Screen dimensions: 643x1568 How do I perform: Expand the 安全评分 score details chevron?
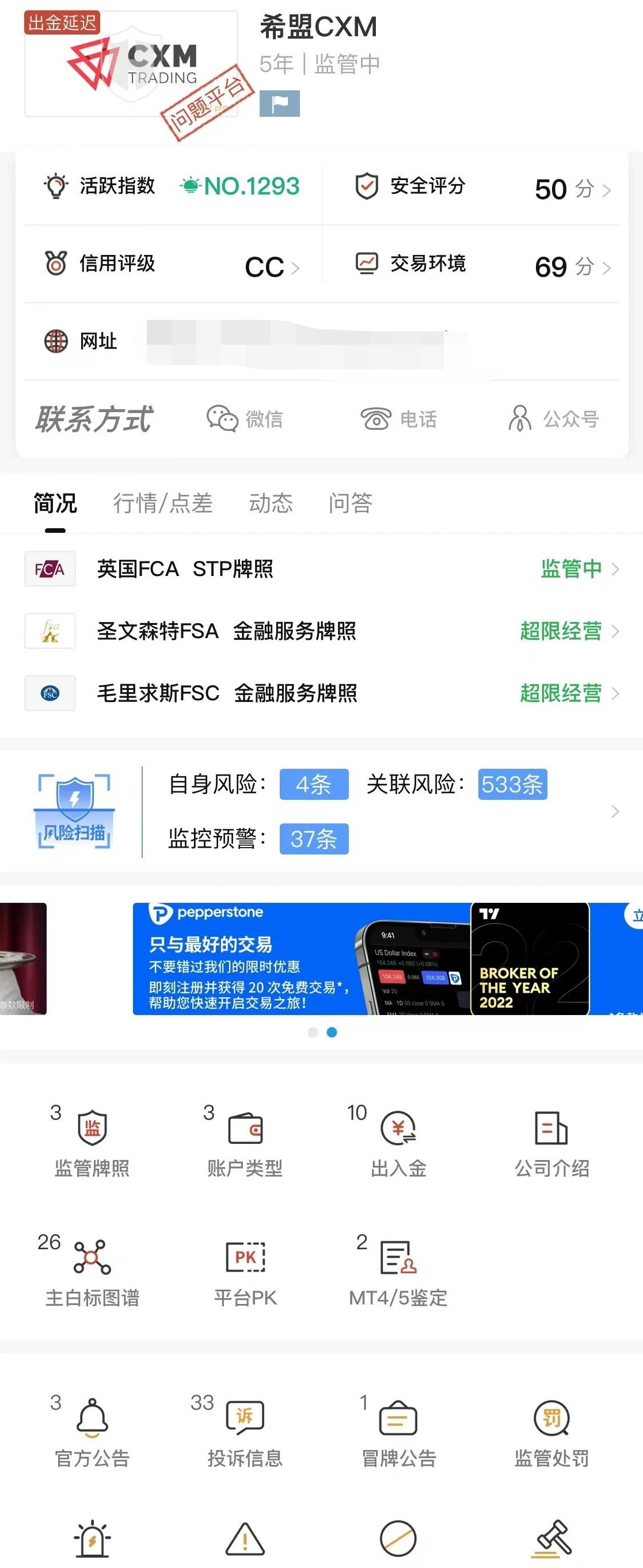point(608,190)
